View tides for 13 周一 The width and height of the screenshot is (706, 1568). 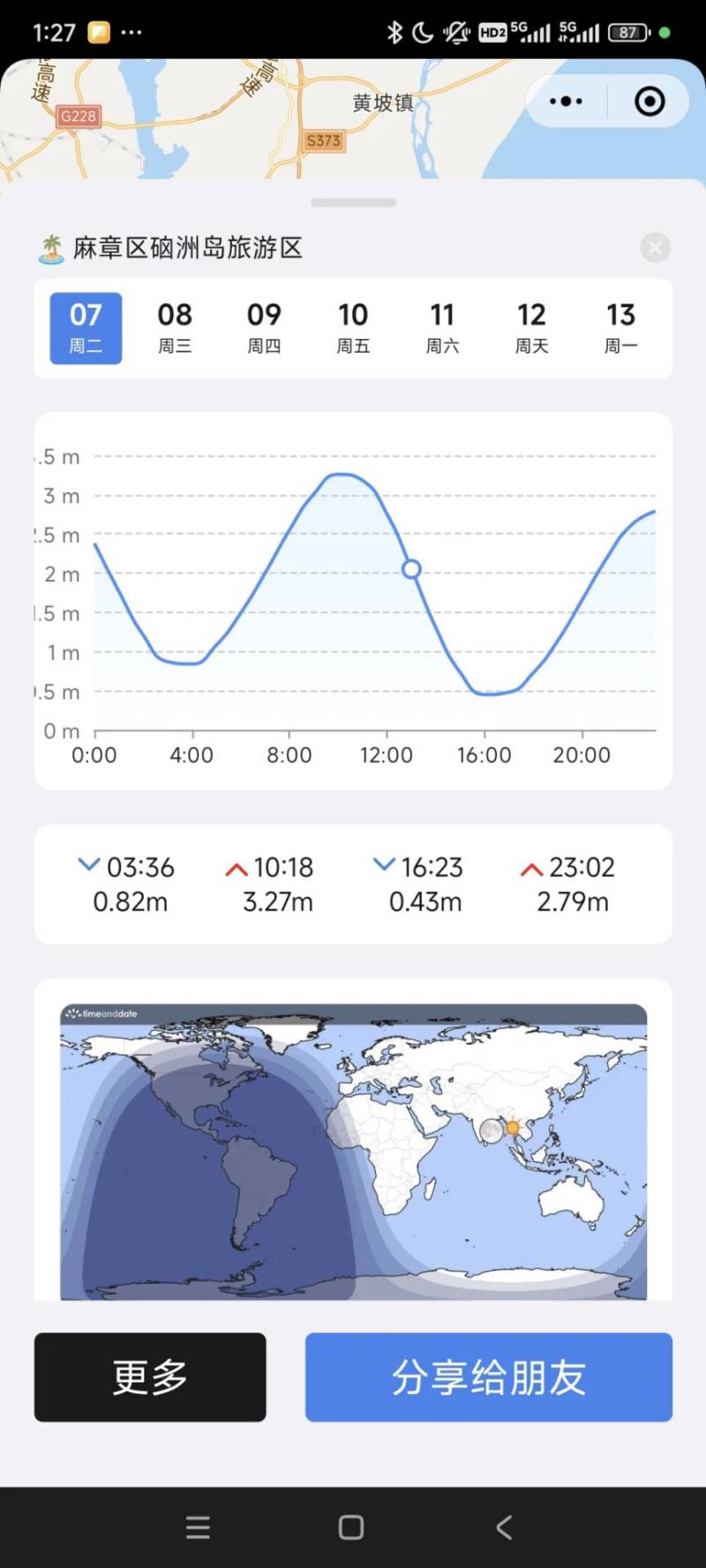point(620,327)
